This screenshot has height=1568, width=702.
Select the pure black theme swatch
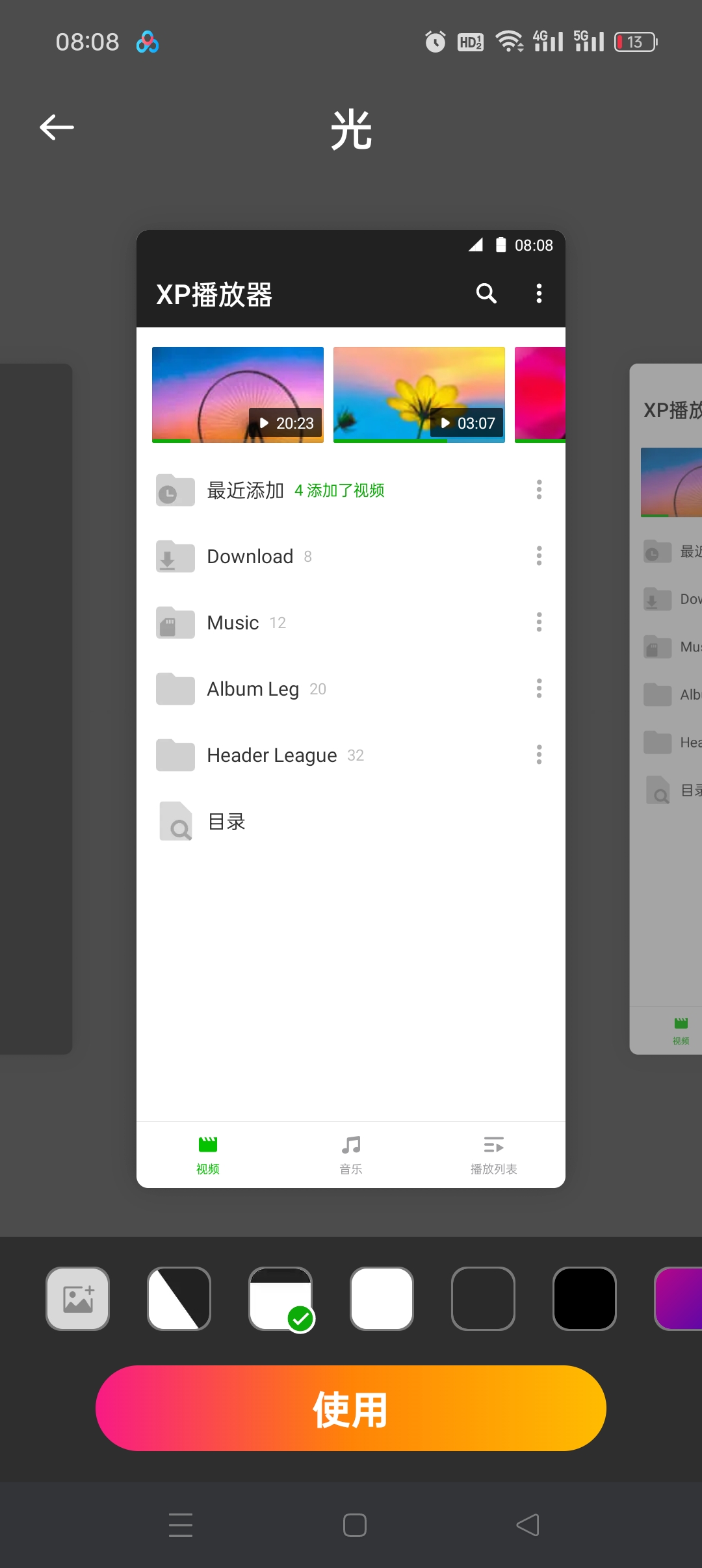(x=584, y=1298)
